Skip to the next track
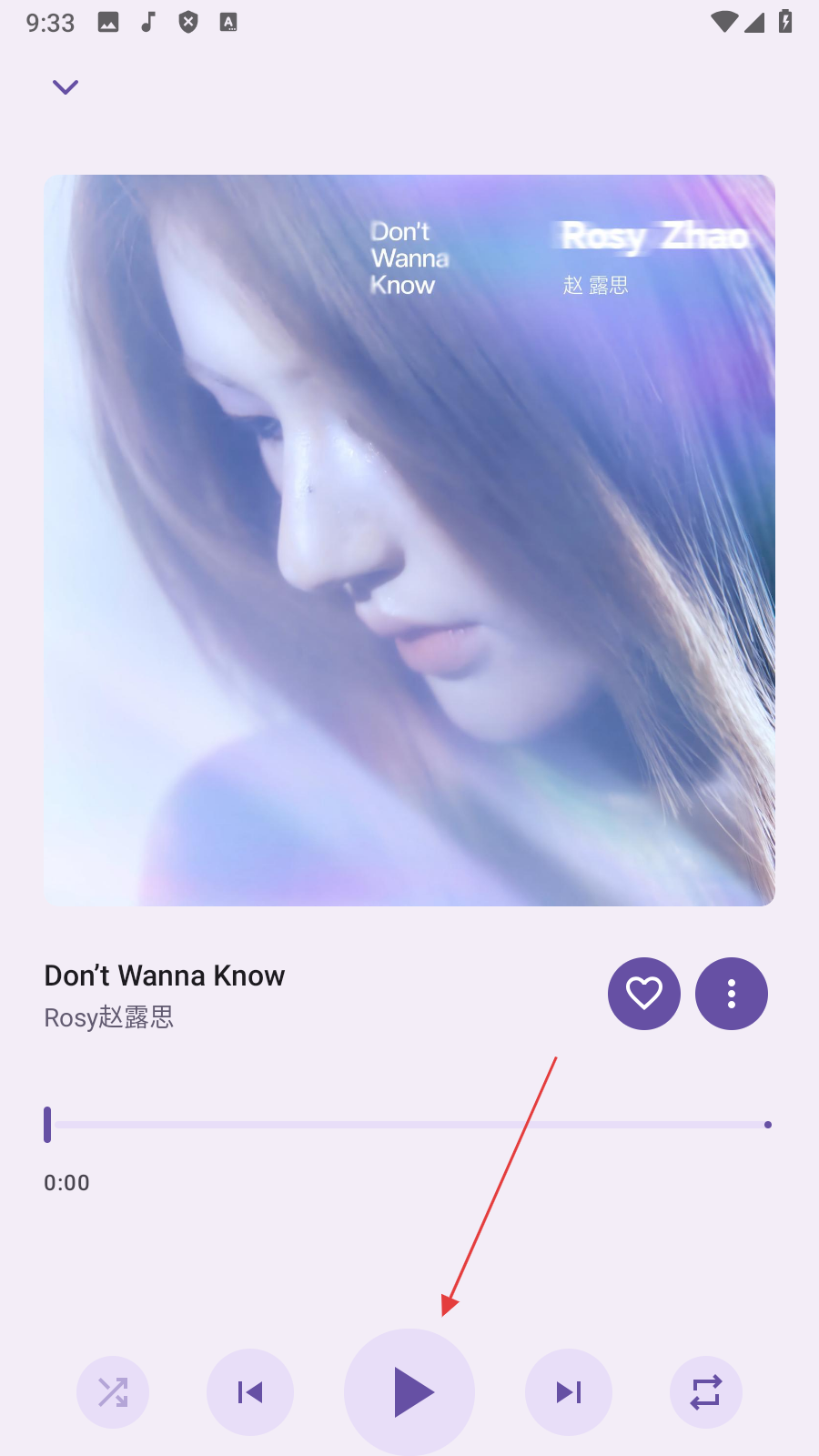This screenshot has height=1456, width=819. tap(569, 1391)
